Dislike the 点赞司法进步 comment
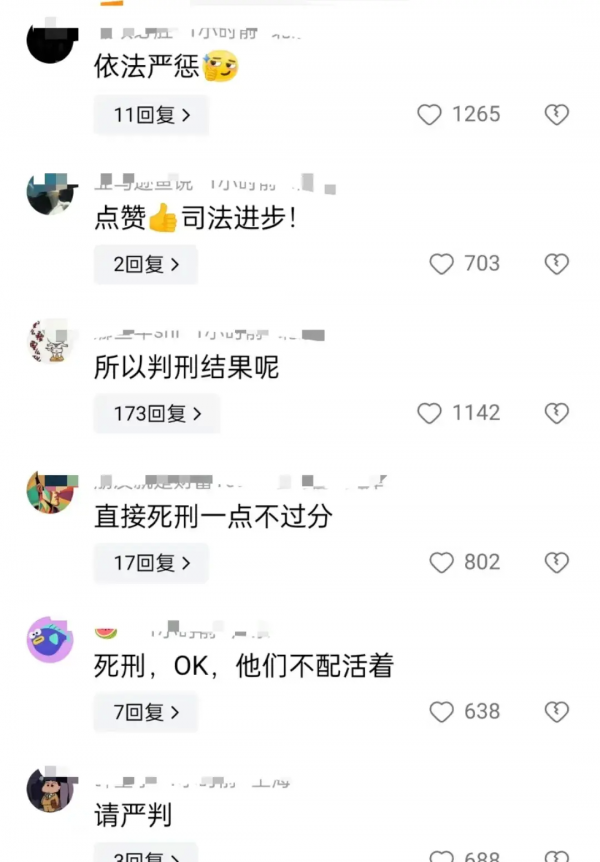Screen dimensions: 600x862 556,264
